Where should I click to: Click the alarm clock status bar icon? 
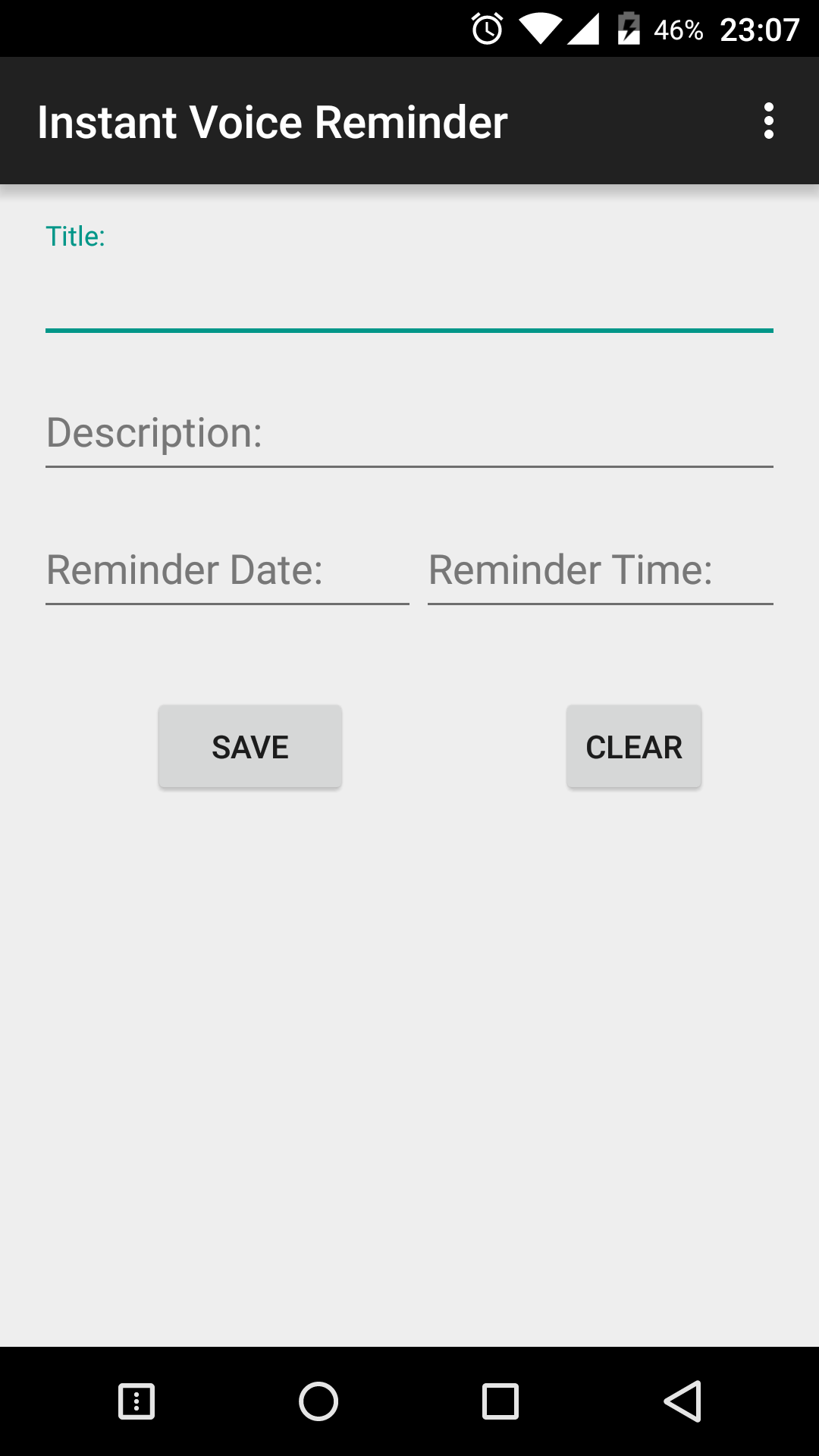click(486, 29)
